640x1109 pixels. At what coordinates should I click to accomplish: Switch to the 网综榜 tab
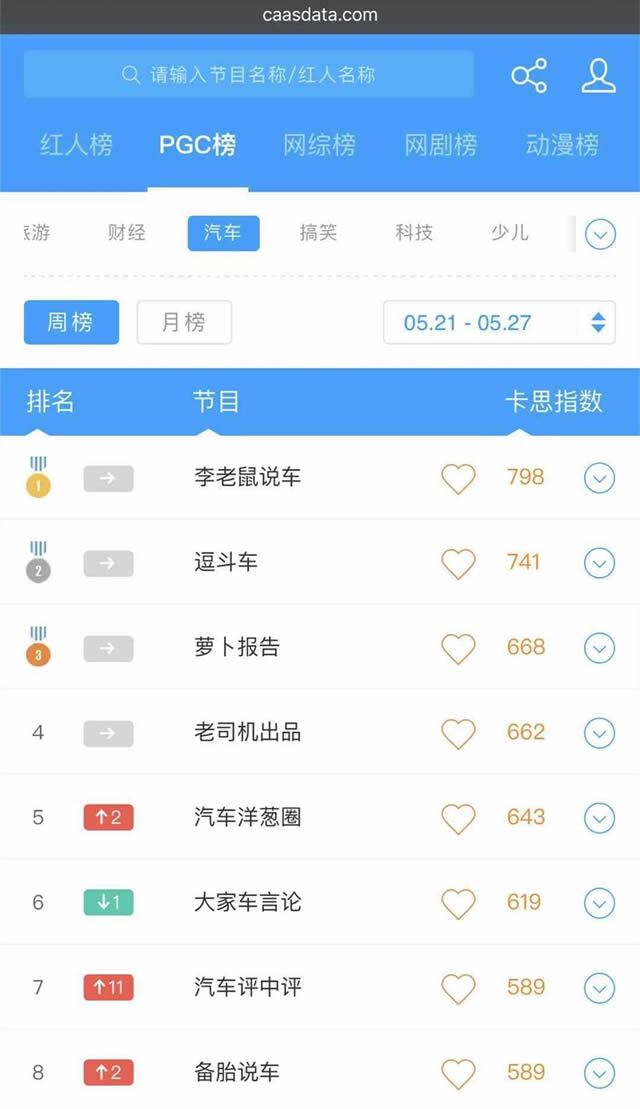point(319,145)
